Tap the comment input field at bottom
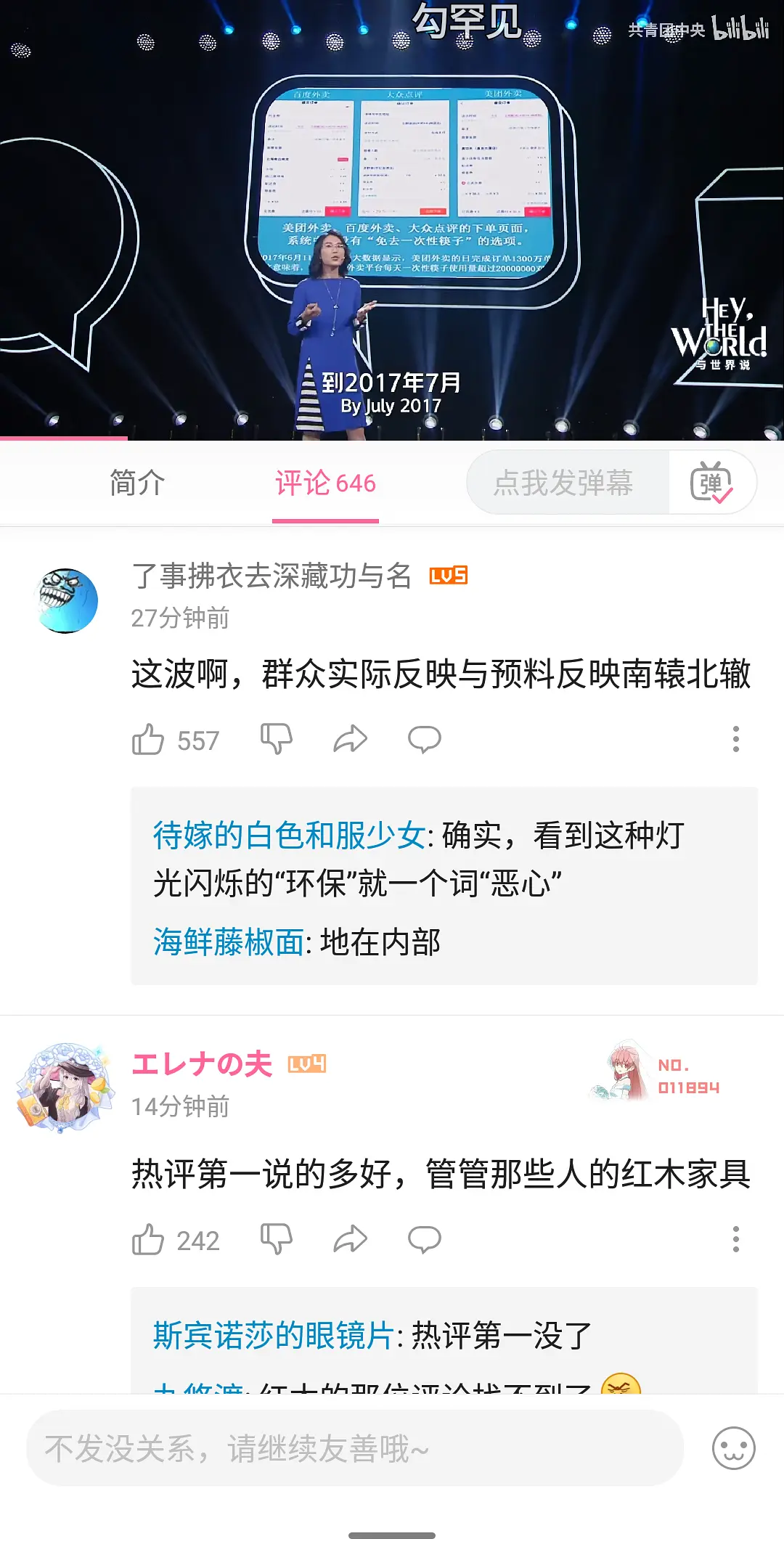 click(x=354, y=1448)
